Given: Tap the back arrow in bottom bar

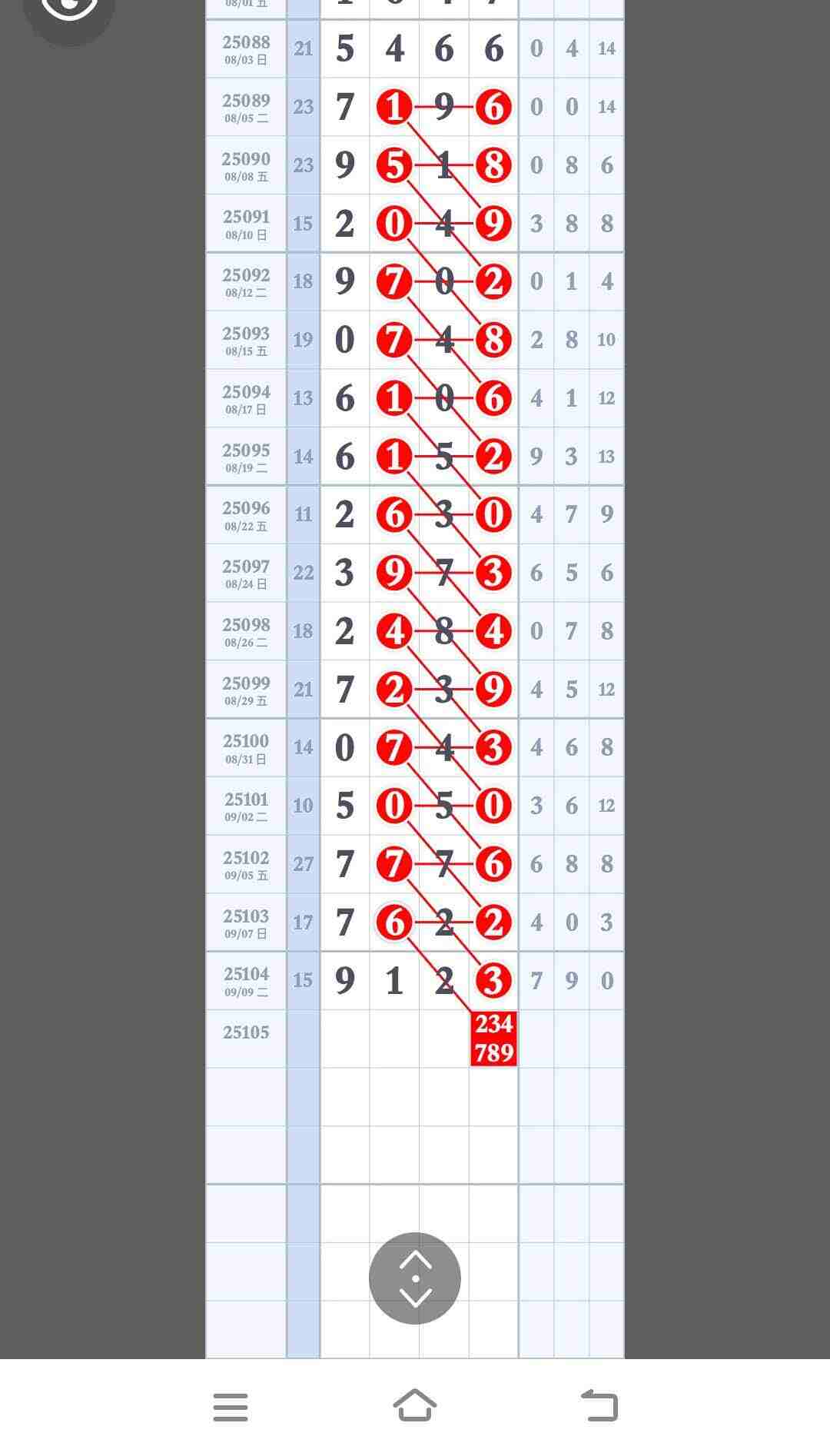Looking at the screenshot, I should coord(599,1405).
